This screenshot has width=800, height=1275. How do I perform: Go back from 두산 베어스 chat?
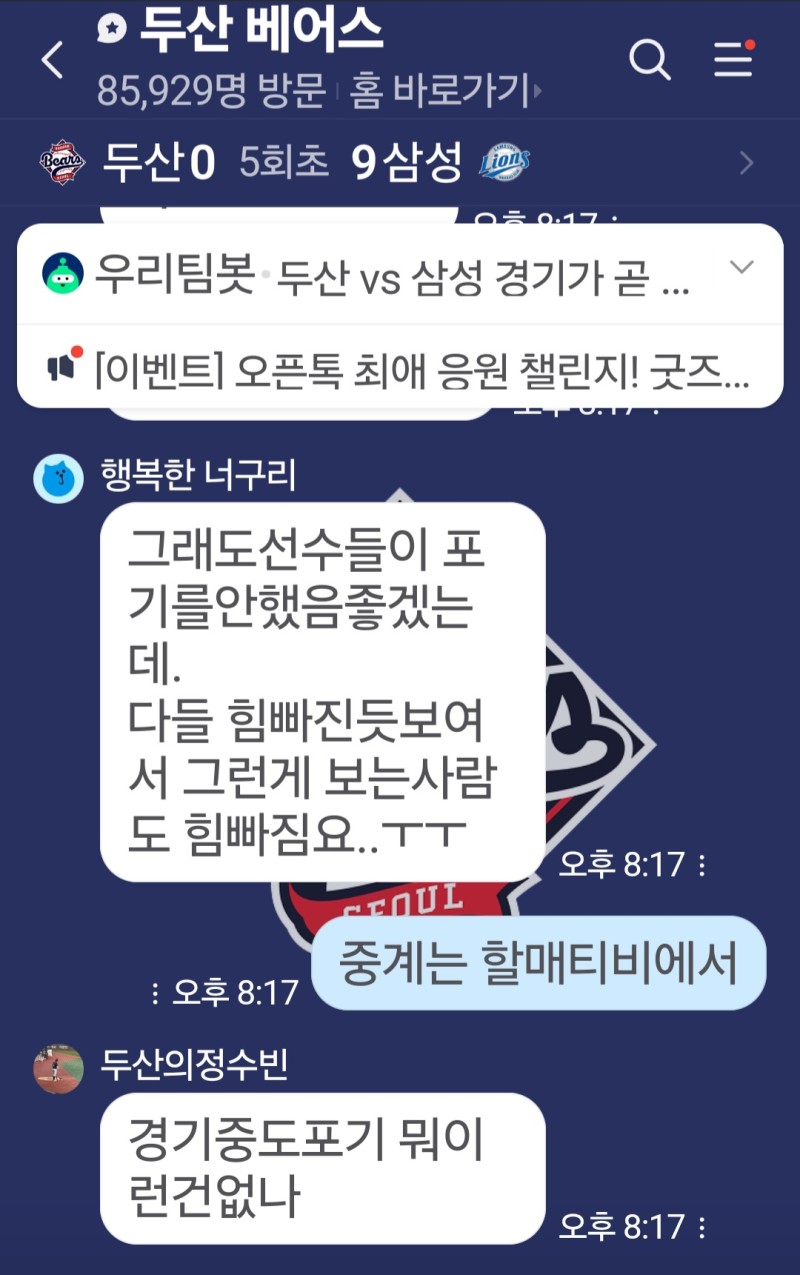pyautogui.click(x=52, y=62)
